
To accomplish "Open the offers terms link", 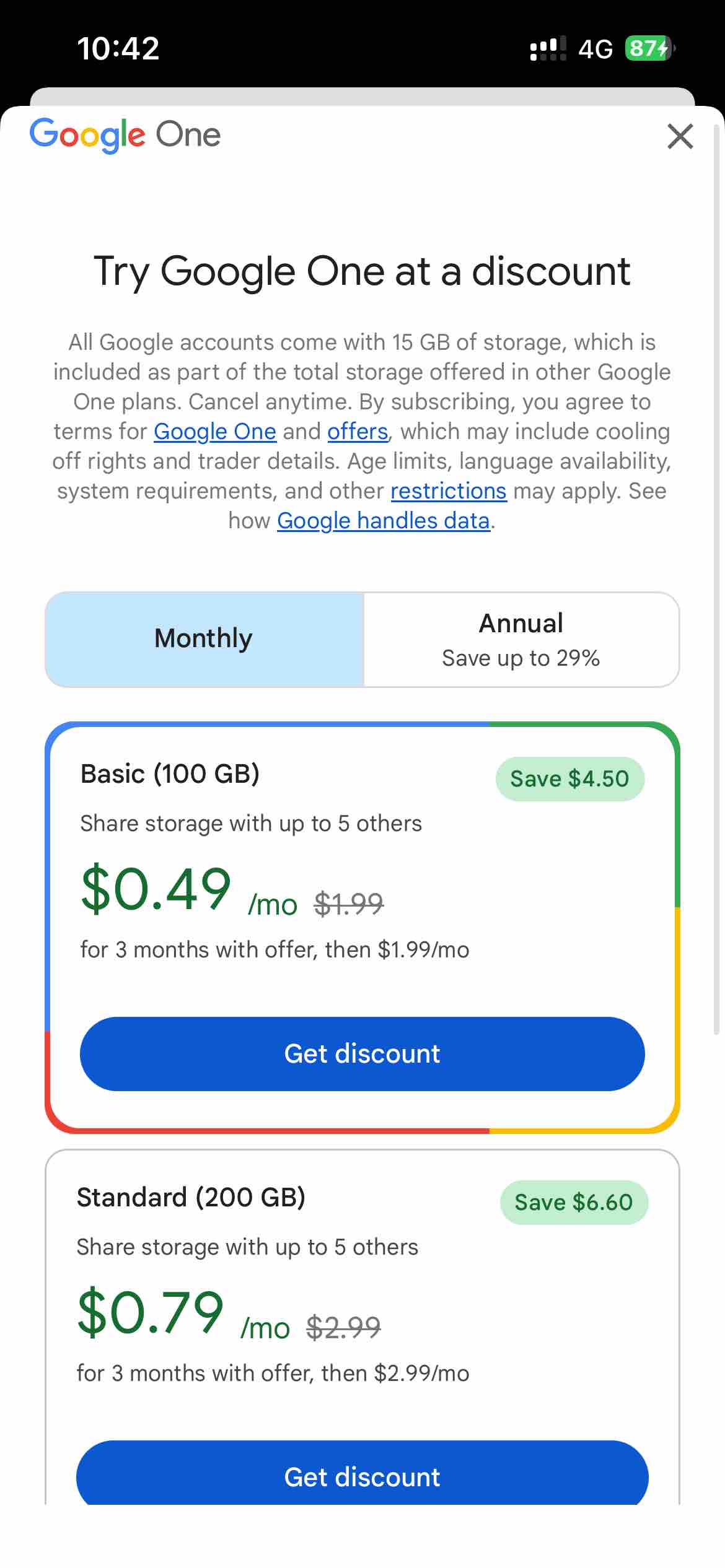I will coord(358,431).
